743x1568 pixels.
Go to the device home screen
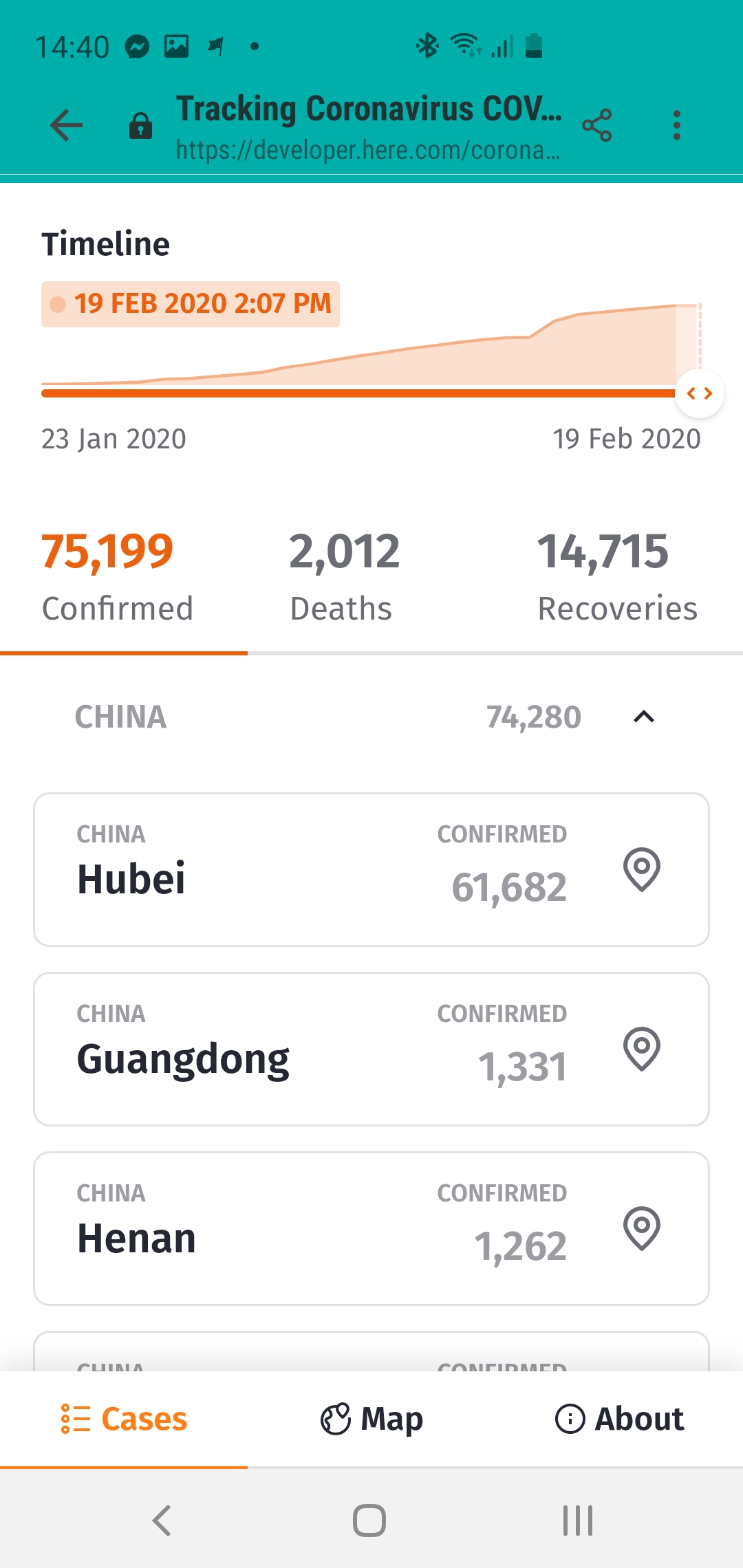pos(369,1520)
